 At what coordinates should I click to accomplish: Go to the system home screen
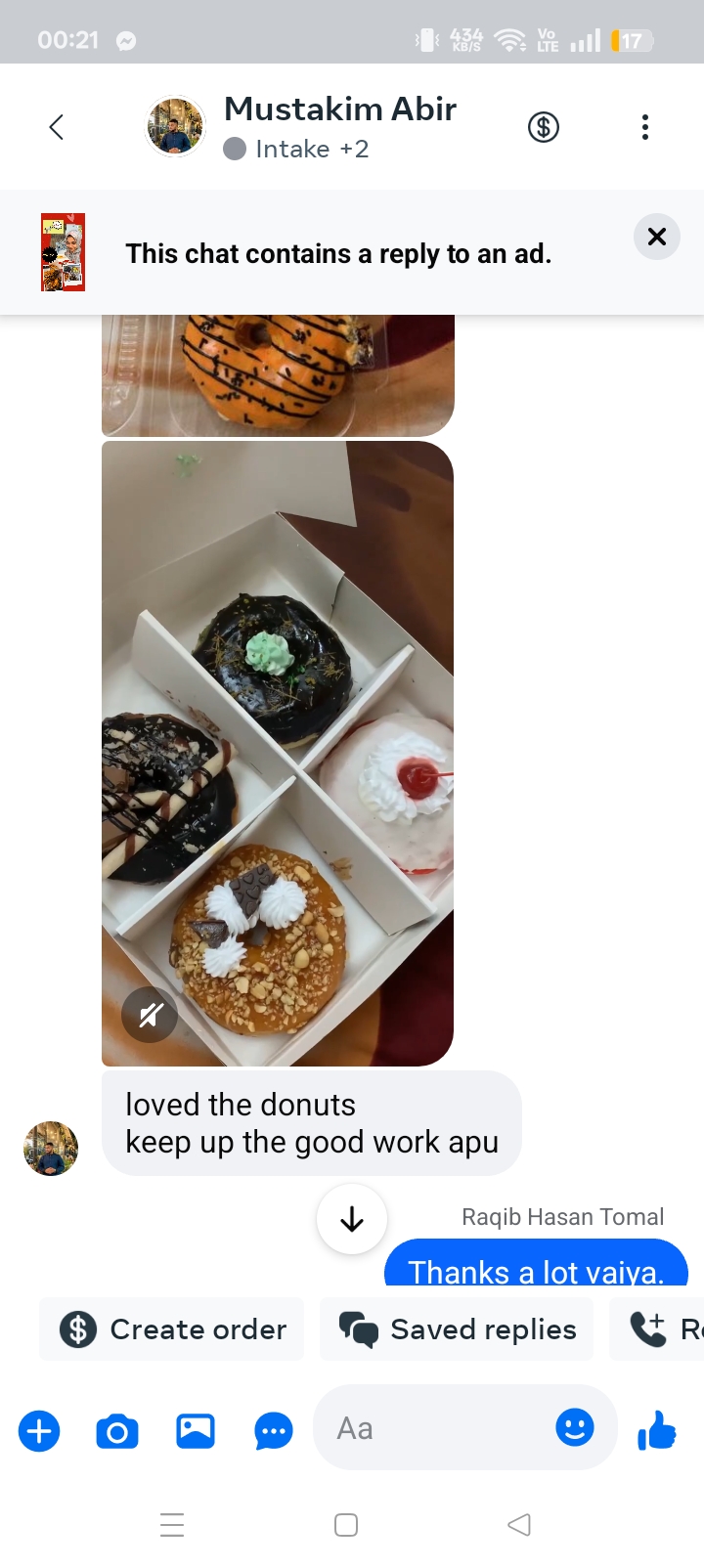click(x=346, y=1525)
